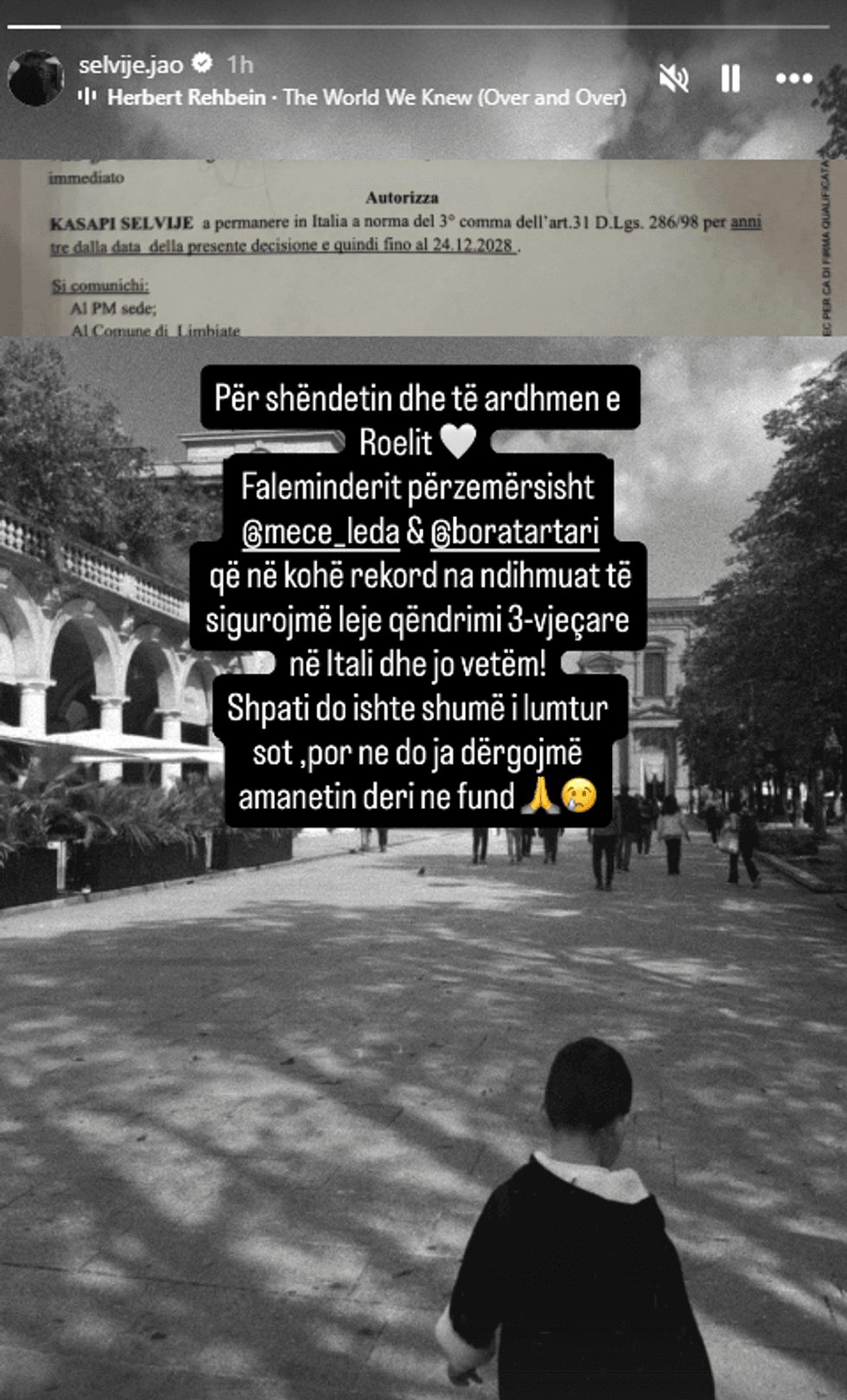Open the @mece_leda mention

tap(321, 532)
